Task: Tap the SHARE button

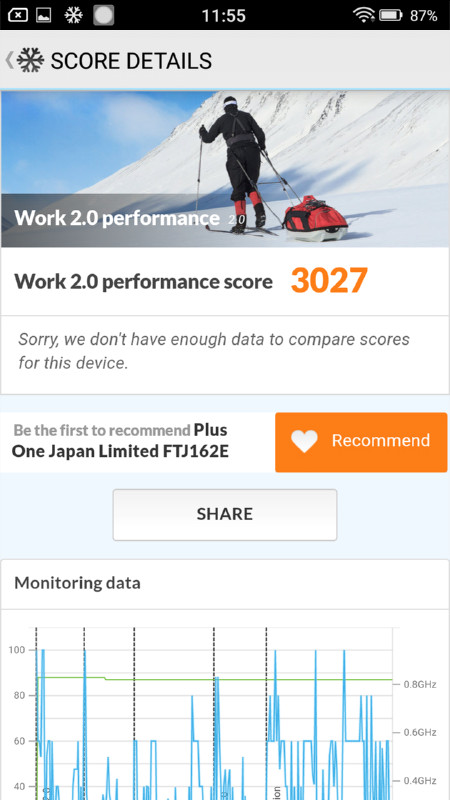Action: [x=224, y=514]
